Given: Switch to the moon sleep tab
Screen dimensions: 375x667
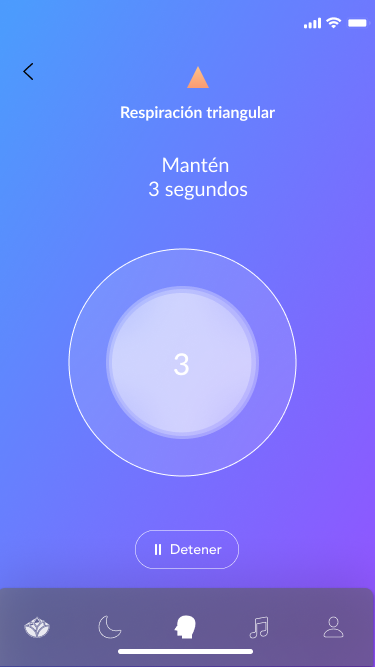Looking at the screenshot, I should tap(110, 627).
